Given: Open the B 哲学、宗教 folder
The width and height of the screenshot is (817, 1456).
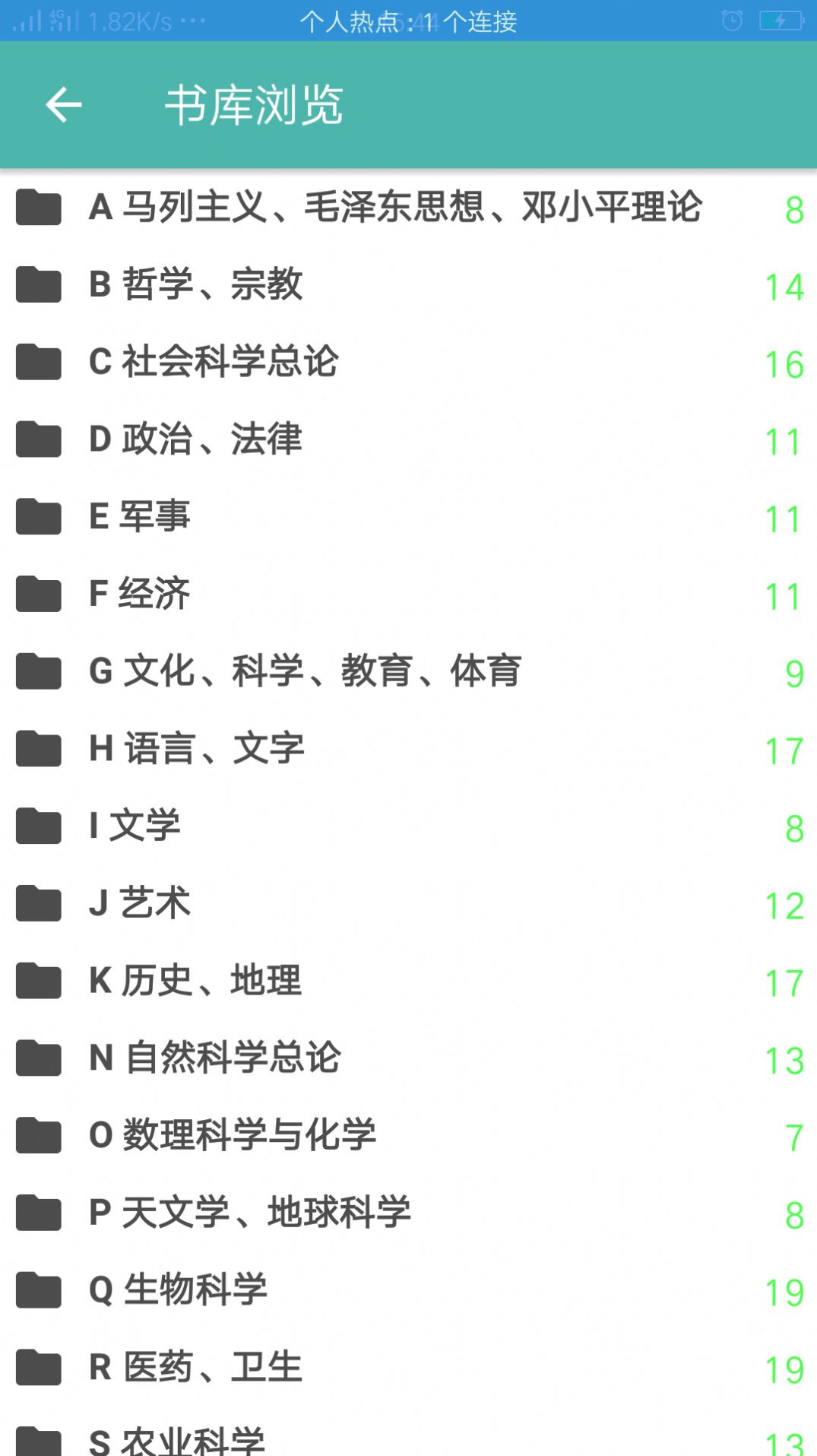Looking at the screenshot, I should click(x=408, y=285).
